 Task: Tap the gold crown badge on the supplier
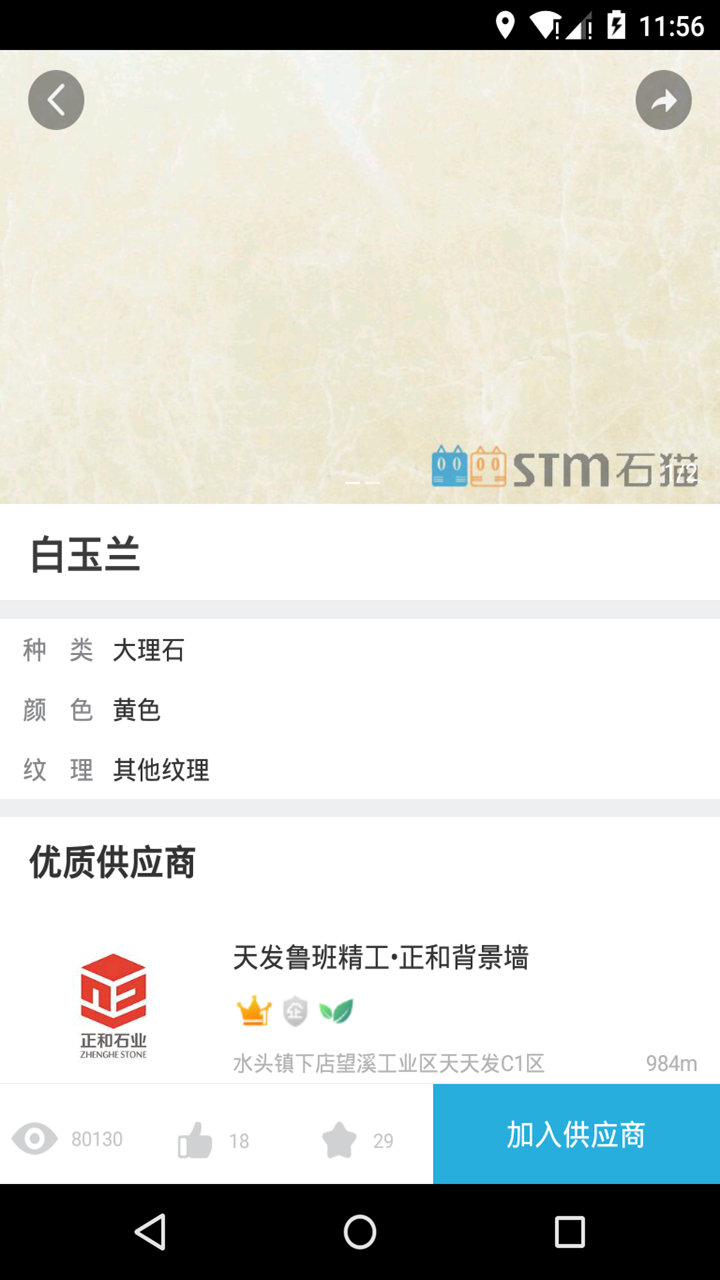point(253,1011)
